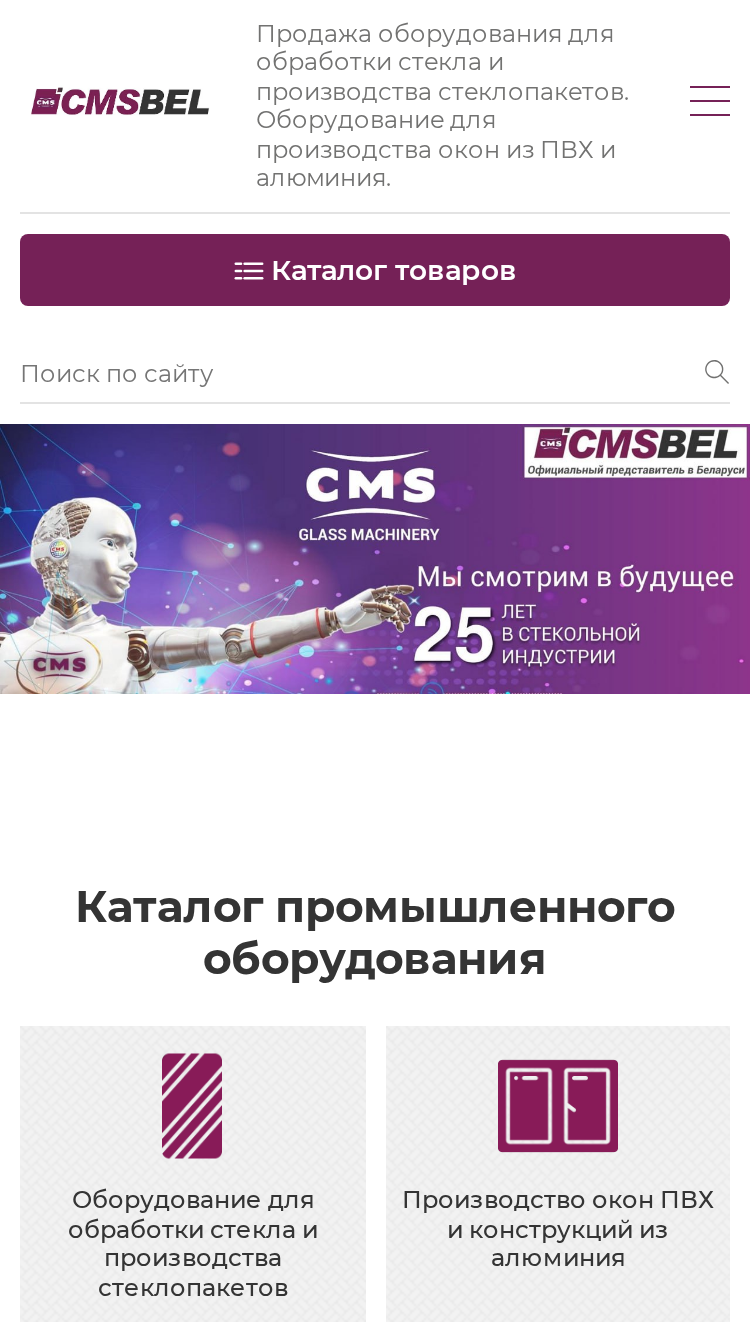750x1334 pixels.
Task: Tap the search magnifier icon
Action: tap(716, 372)
